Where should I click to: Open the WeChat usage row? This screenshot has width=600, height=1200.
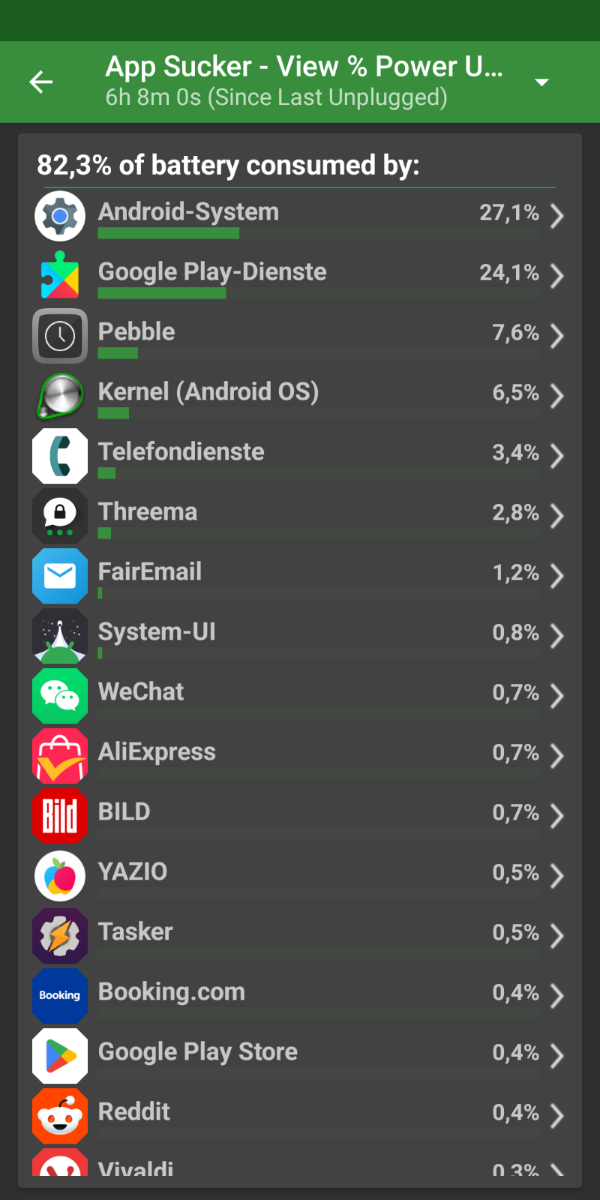point(300,696)
